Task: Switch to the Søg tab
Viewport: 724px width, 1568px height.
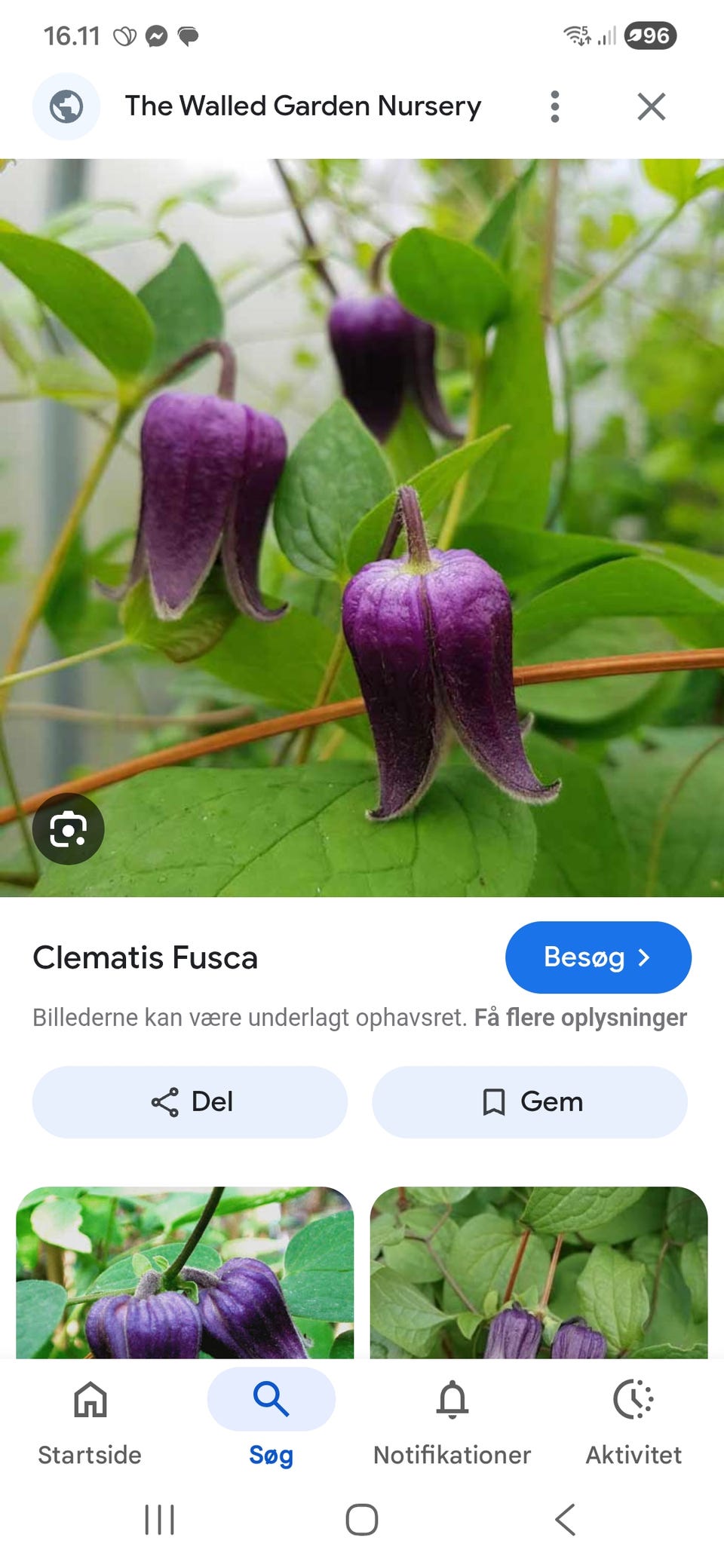Action: [x=271, y=1422]
